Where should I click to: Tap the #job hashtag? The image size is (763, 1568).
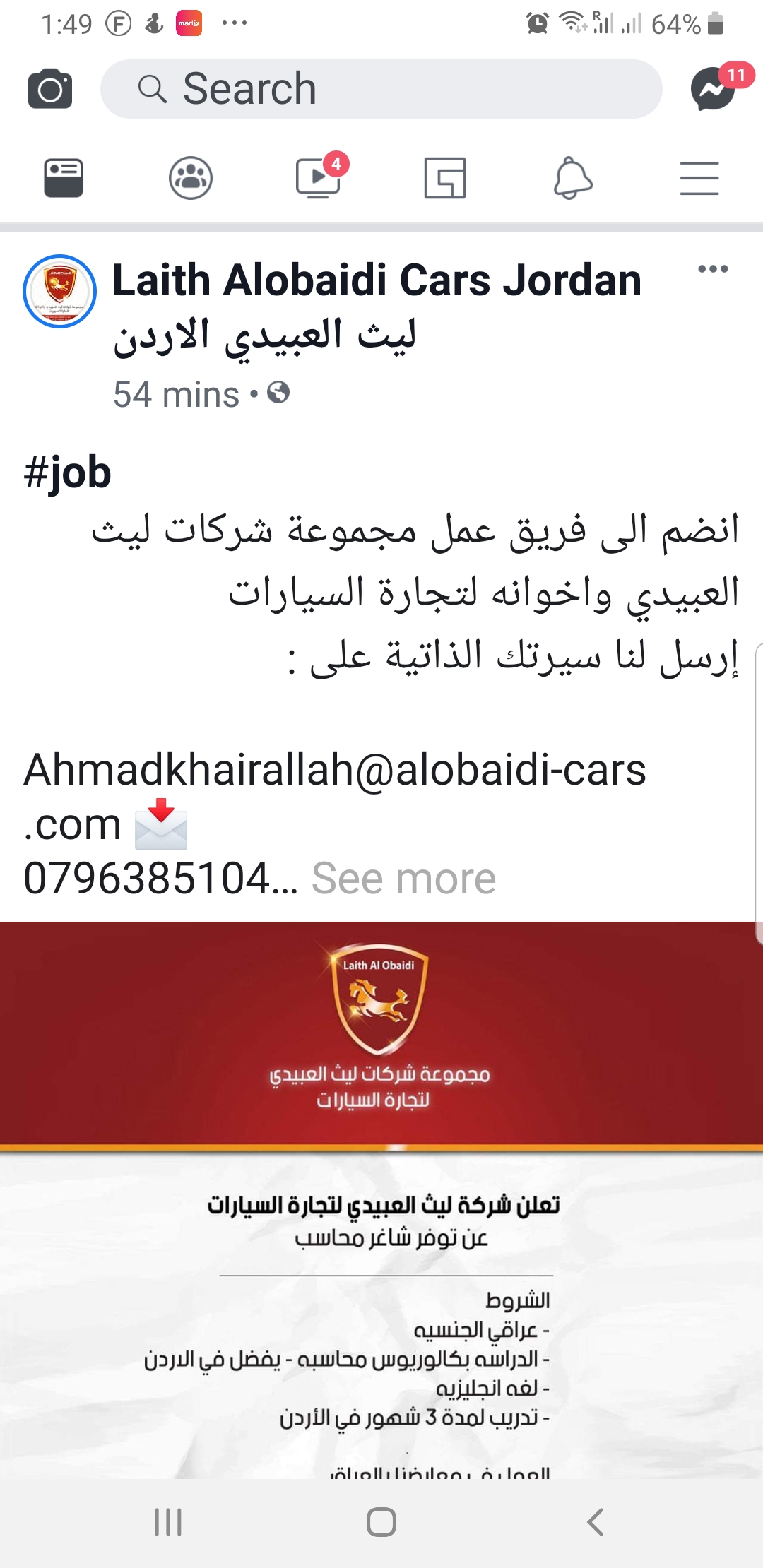pos(68,473)
